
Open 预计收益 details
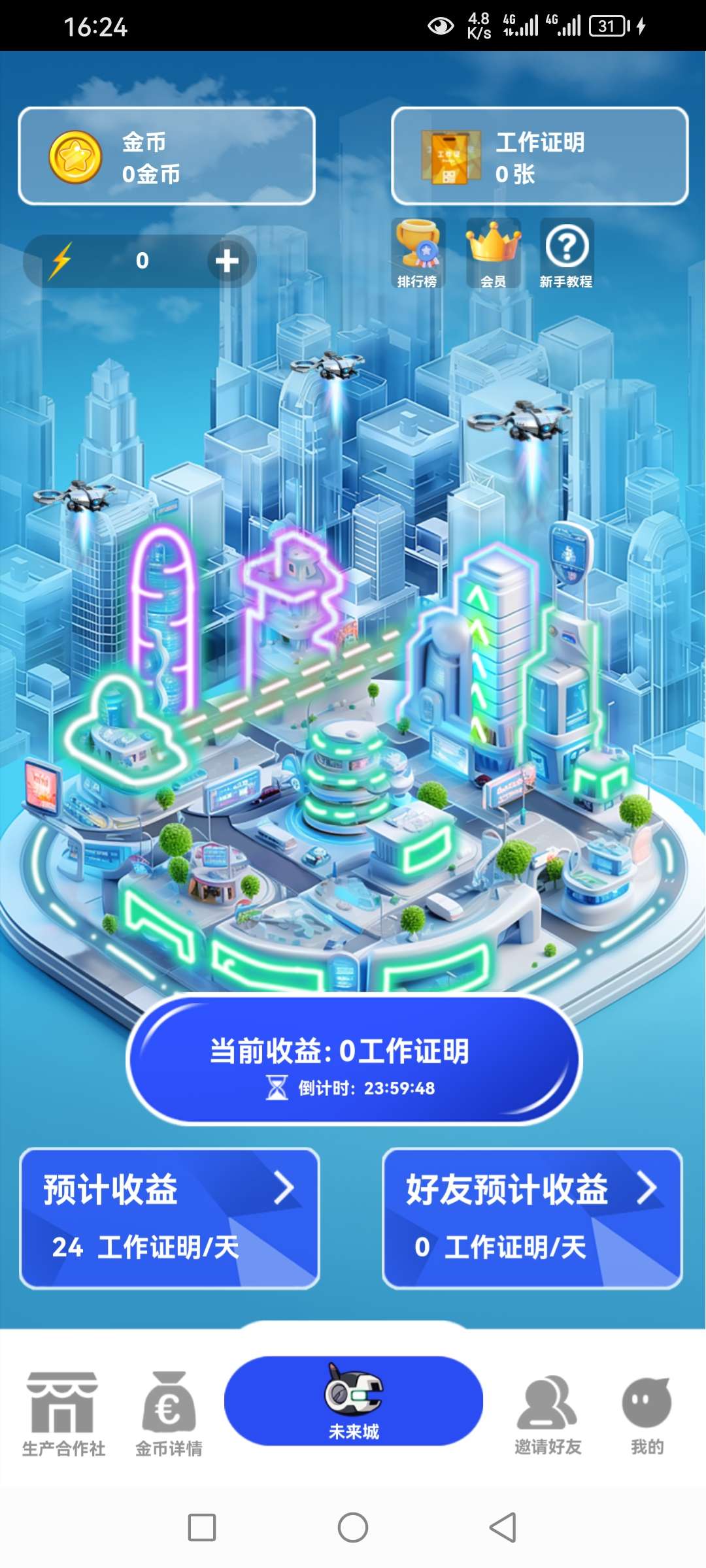point(169,1218)
